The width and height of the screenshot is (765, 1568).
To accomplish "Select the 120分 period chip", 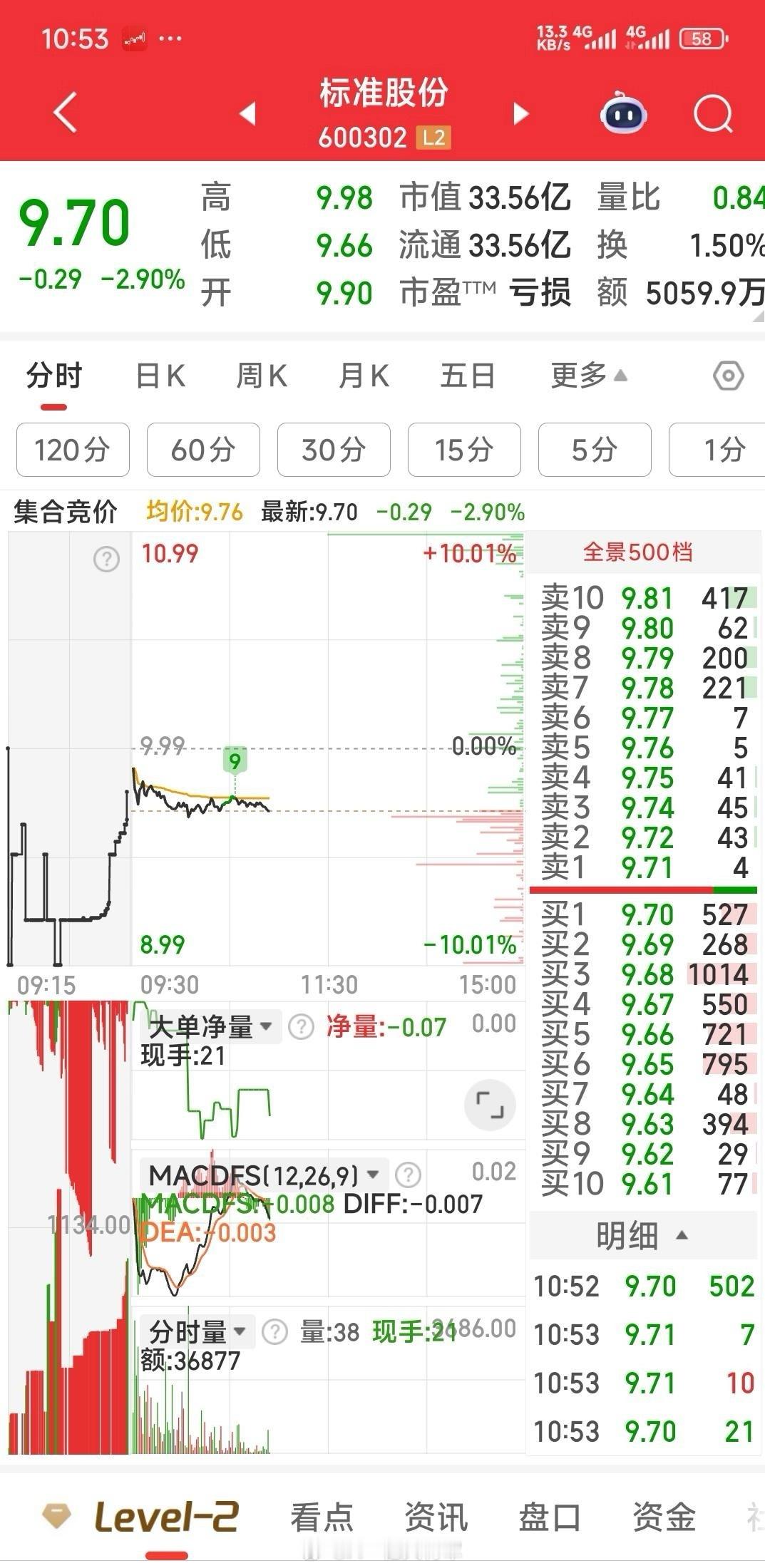I will [x=73, y=450].
